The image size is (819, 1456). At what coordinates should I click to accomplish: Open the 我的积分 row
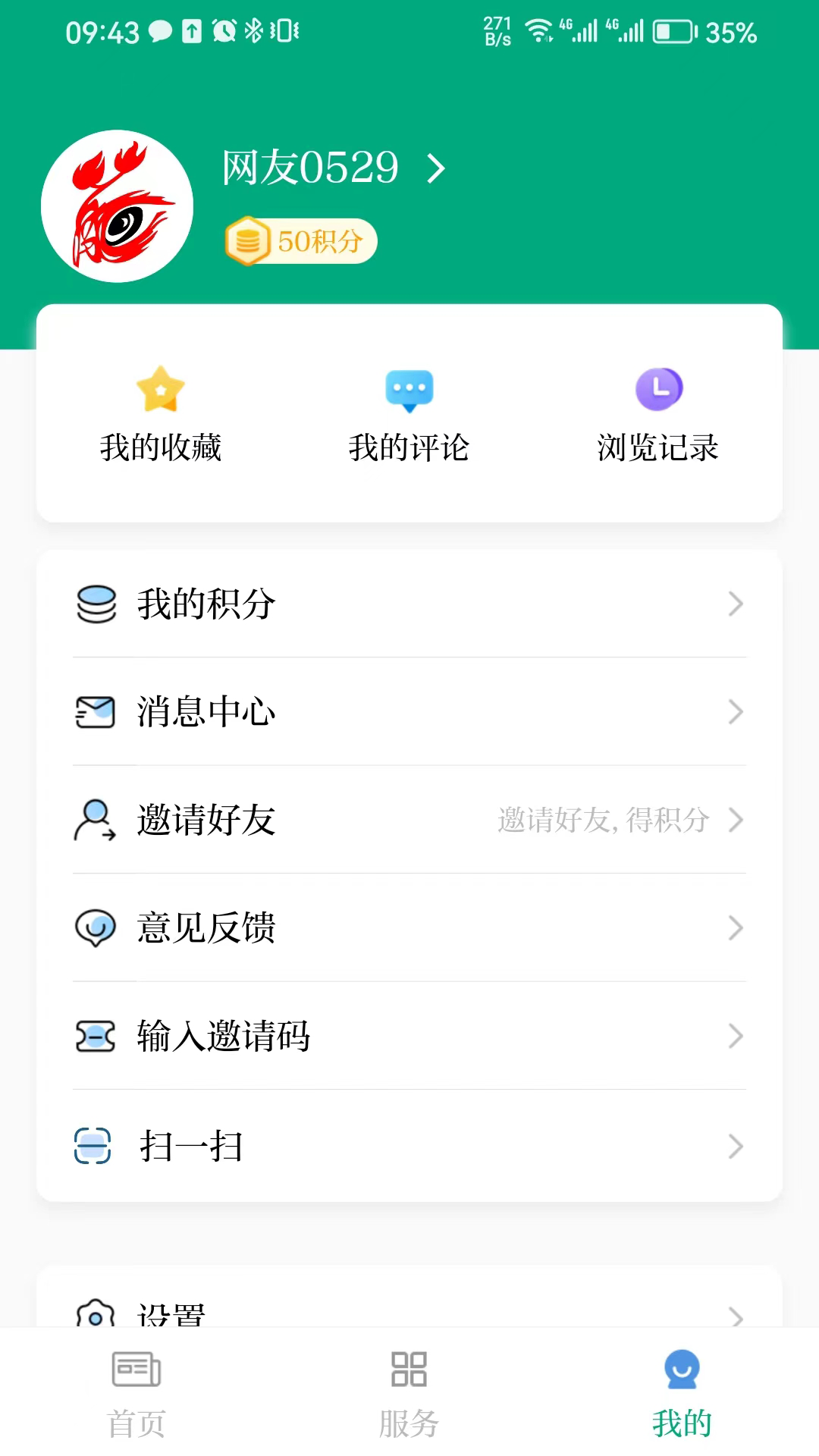(x=409, y=604)
